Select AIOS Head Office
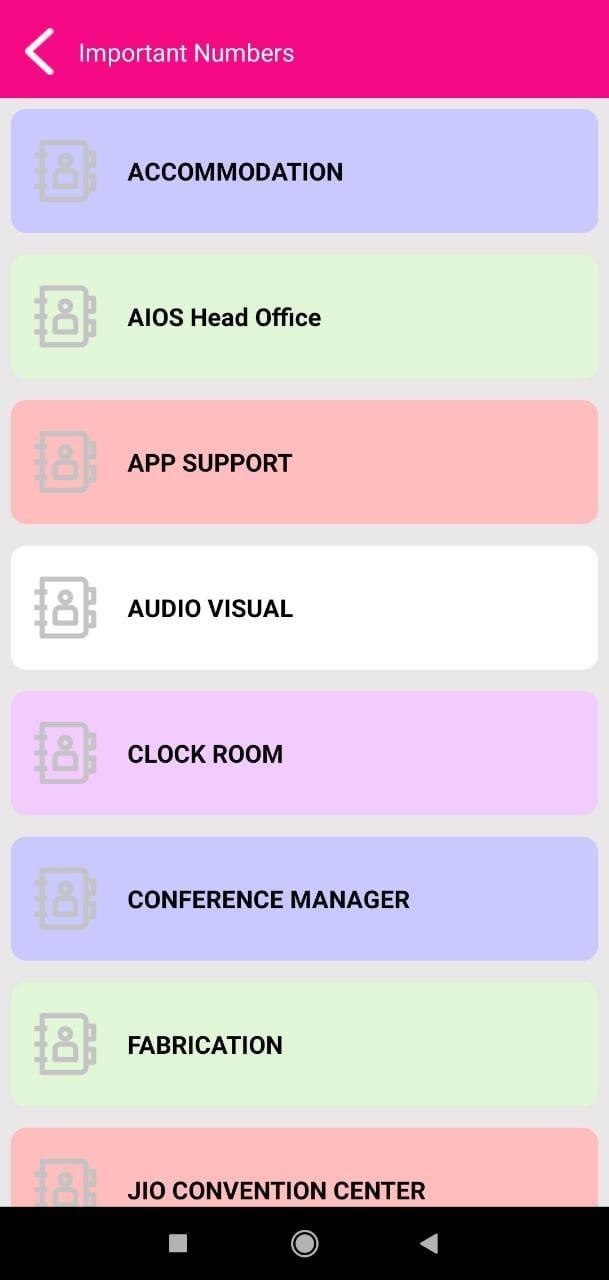Screen dimensions: 609x1280 pos(304,317)
